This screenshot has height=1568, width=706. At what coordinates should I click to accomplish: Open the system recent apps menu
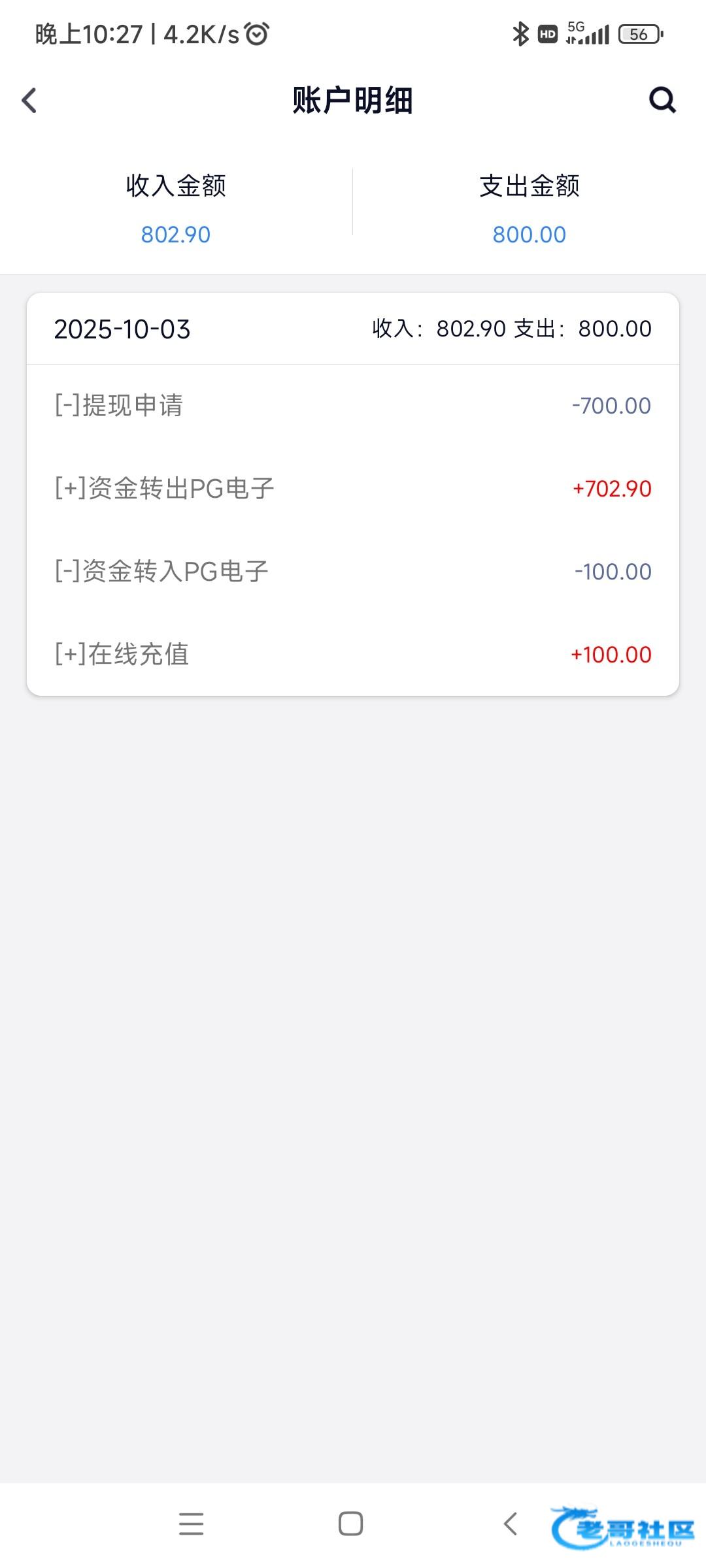pyautogui.click(x=191, y=1524)
